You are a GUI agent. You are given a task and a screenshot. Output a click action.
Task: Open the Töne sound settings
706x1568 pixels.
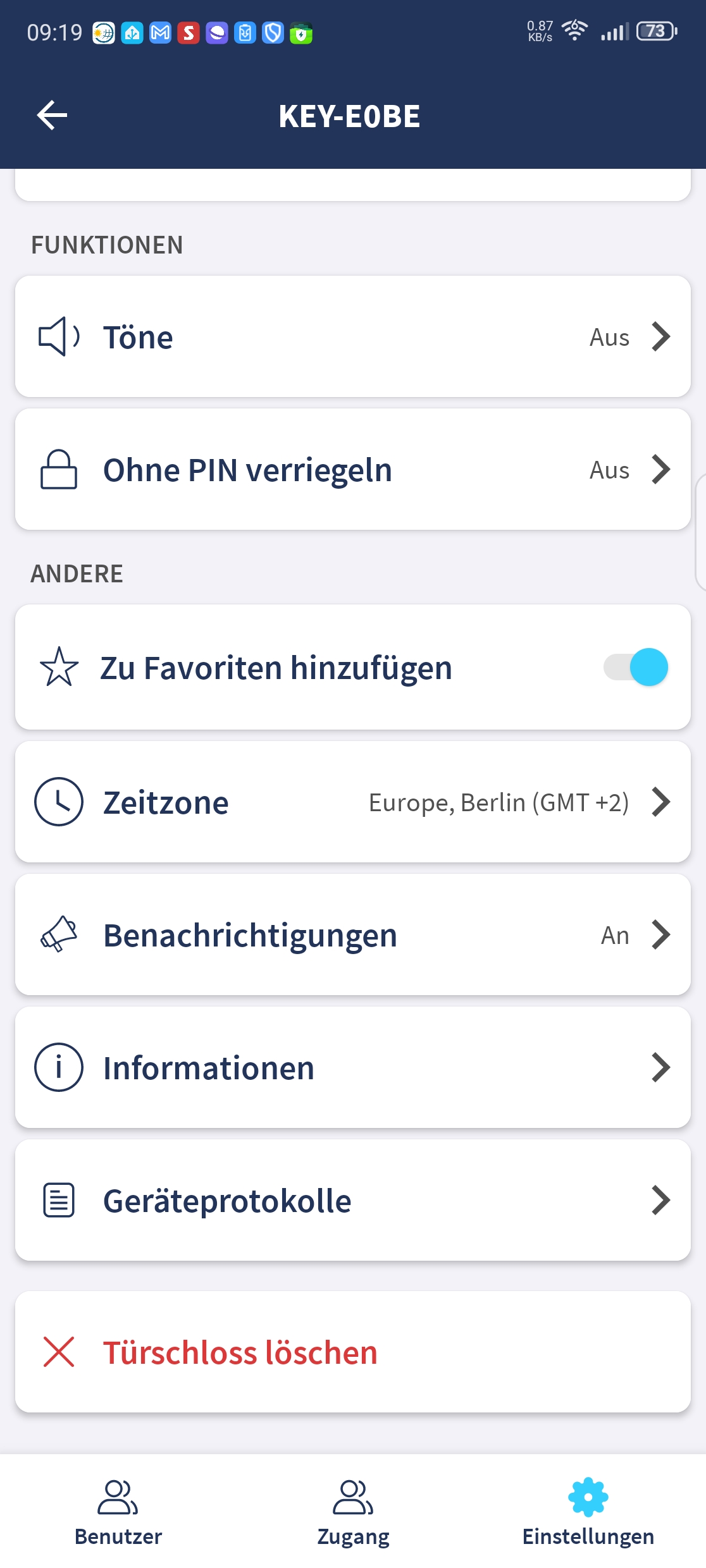pos(353,336)
